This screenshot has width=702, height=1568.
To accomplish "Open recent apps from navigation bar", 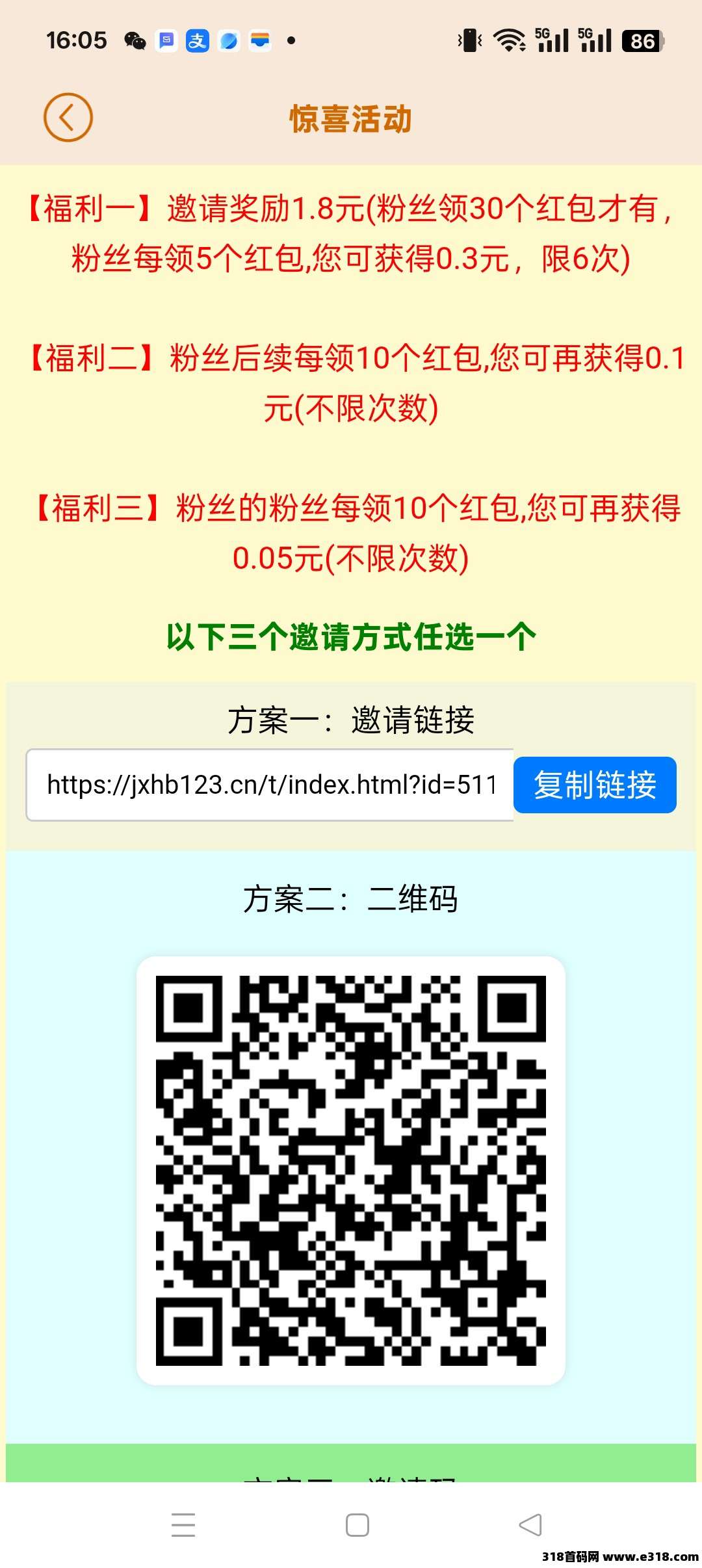I will (183, 1524).
